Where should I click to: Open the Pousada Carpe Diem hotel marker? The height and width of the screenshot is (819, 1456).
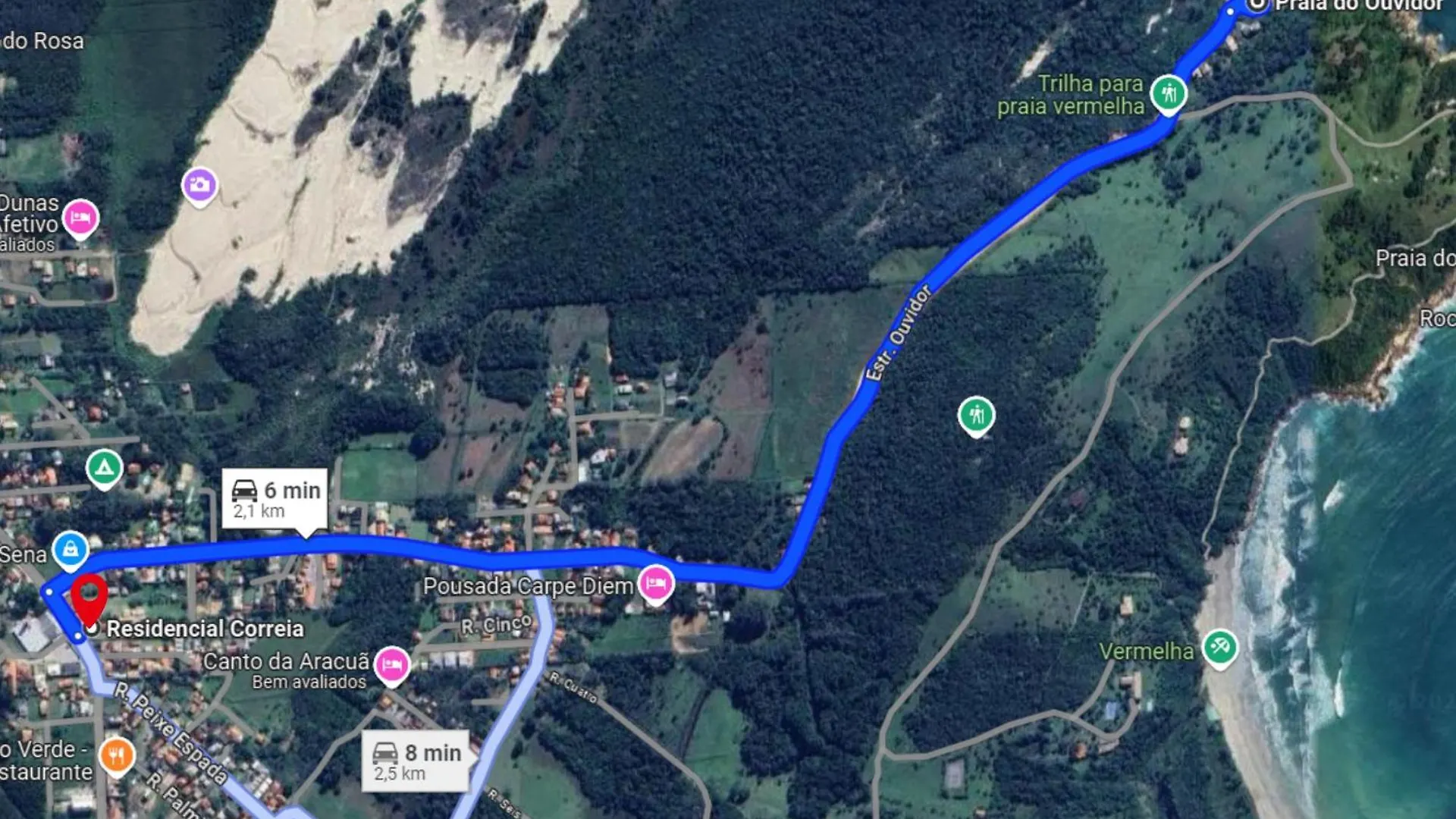point(656,584)
